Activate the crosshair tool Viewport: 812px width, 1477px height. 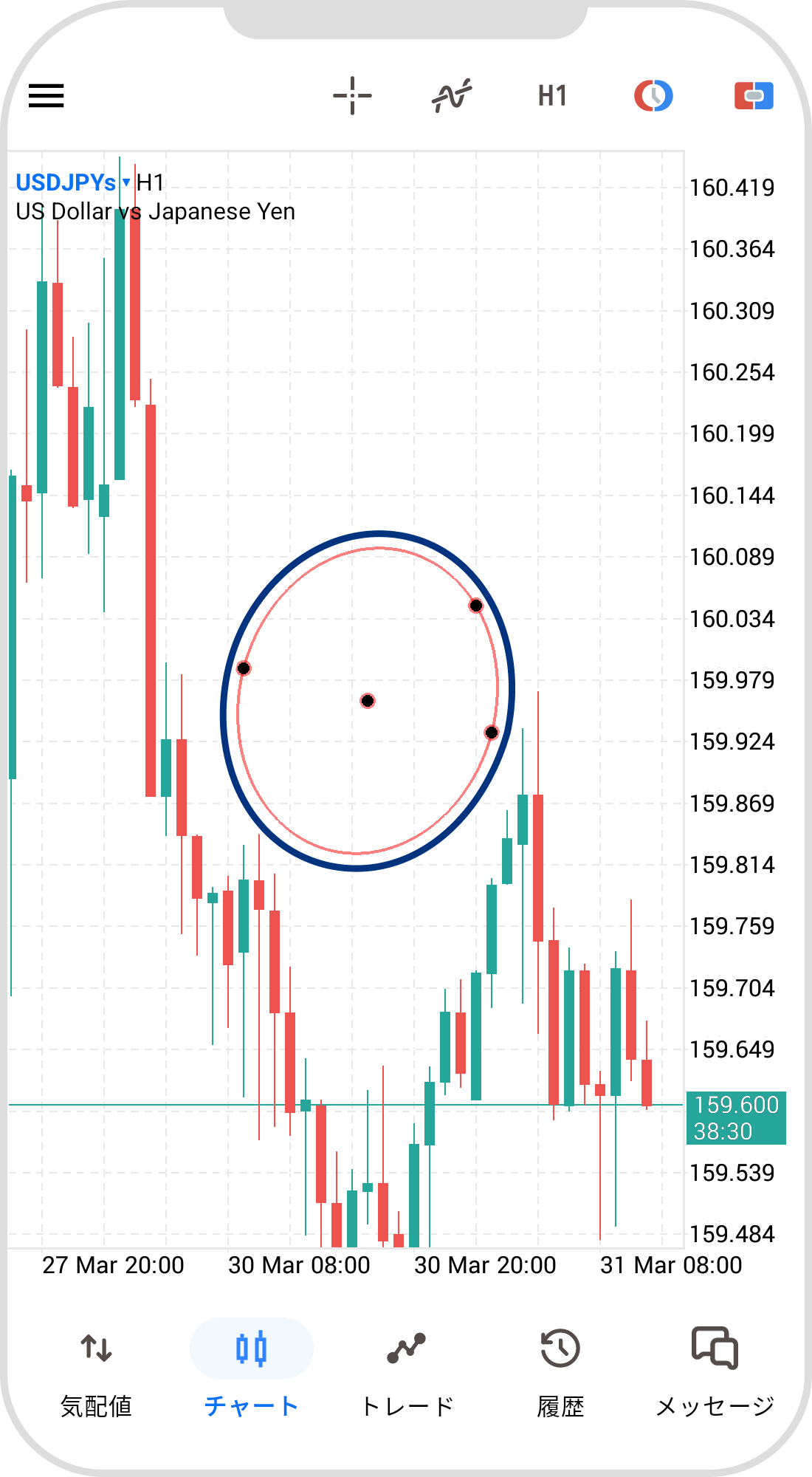pyautogui.click(x=352, y=96)
